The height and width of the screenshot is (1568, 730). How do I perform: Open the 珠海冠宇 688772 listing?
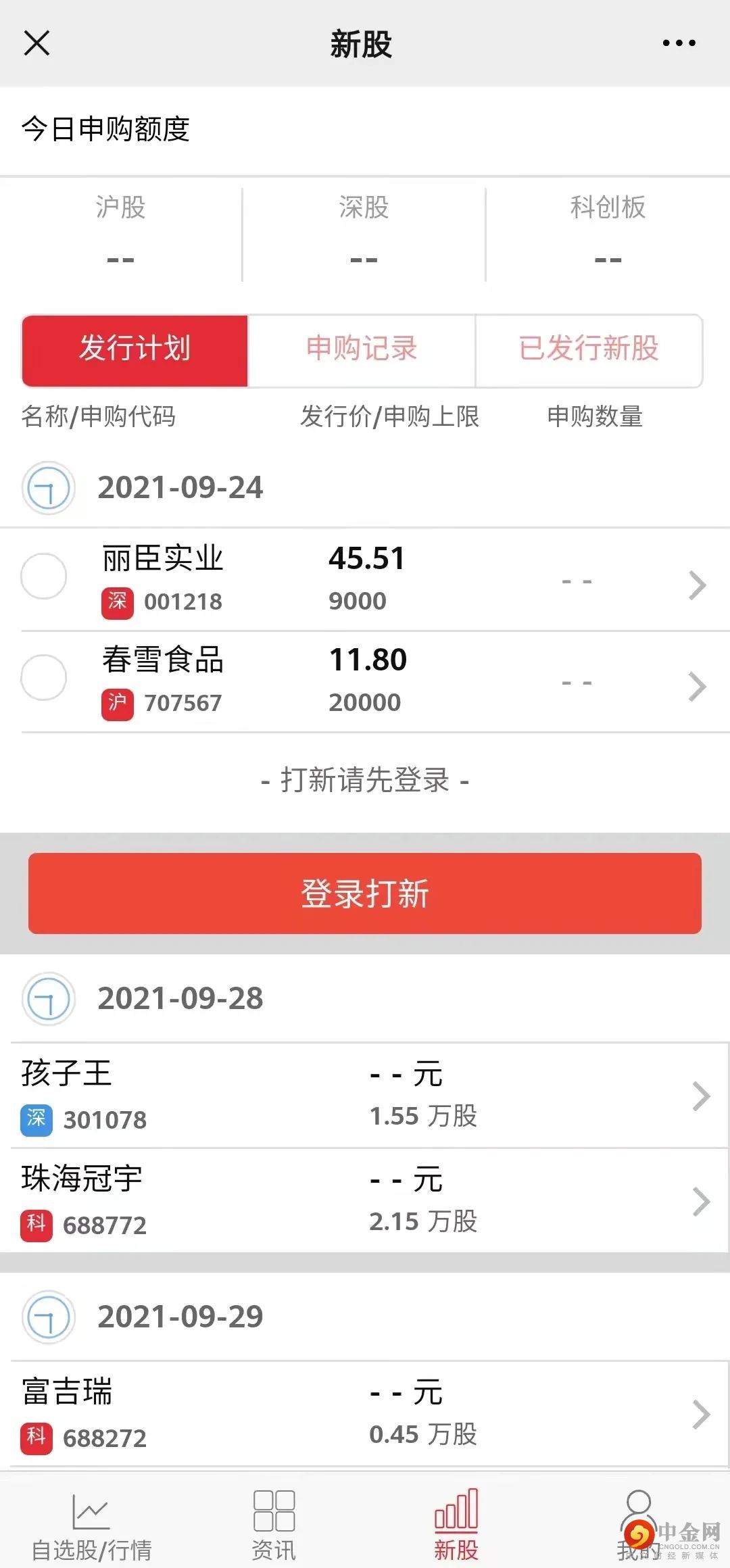365,1201
